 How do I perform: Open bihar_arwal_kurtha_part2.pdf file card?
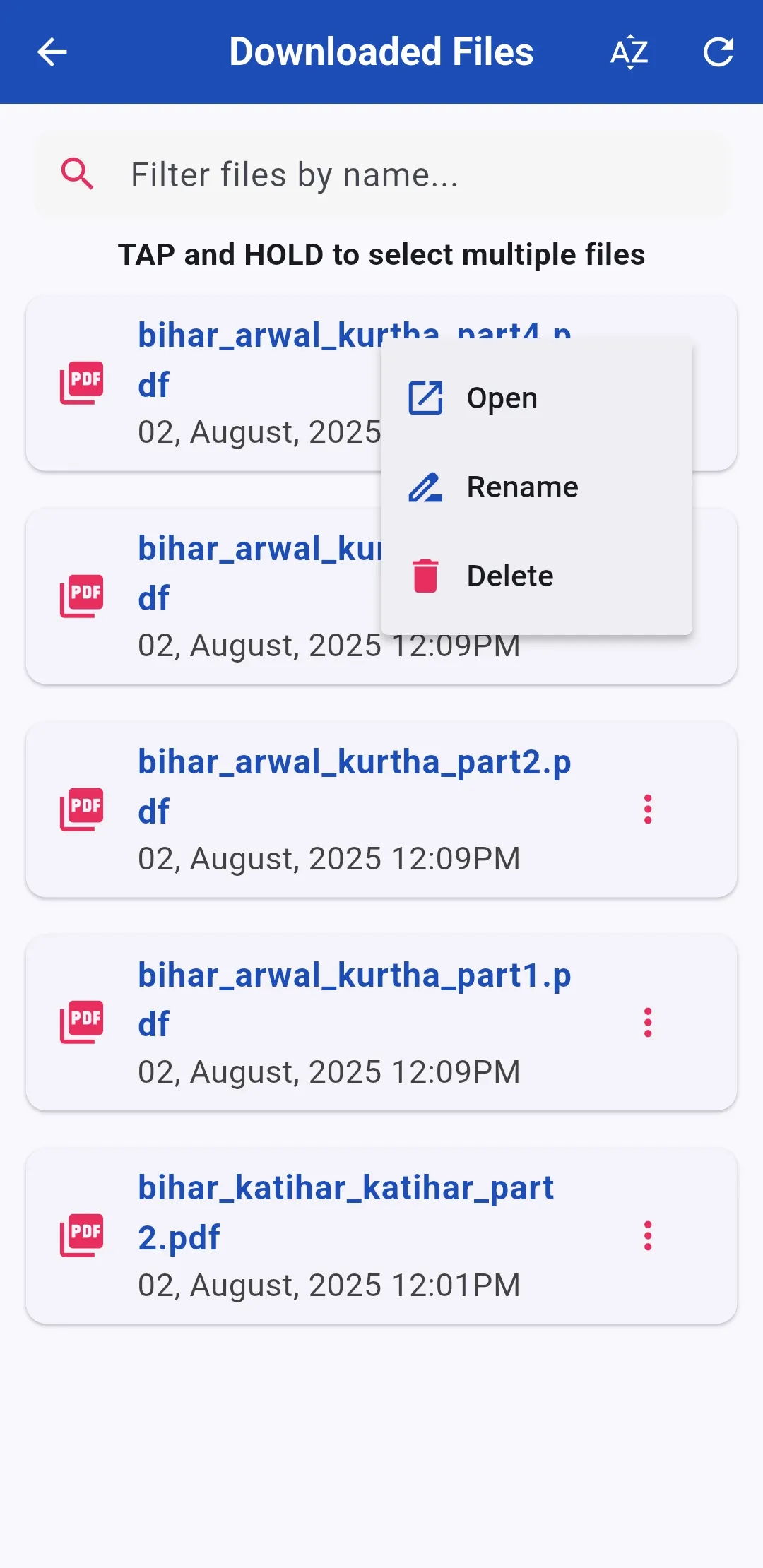(x=353, y=809)
